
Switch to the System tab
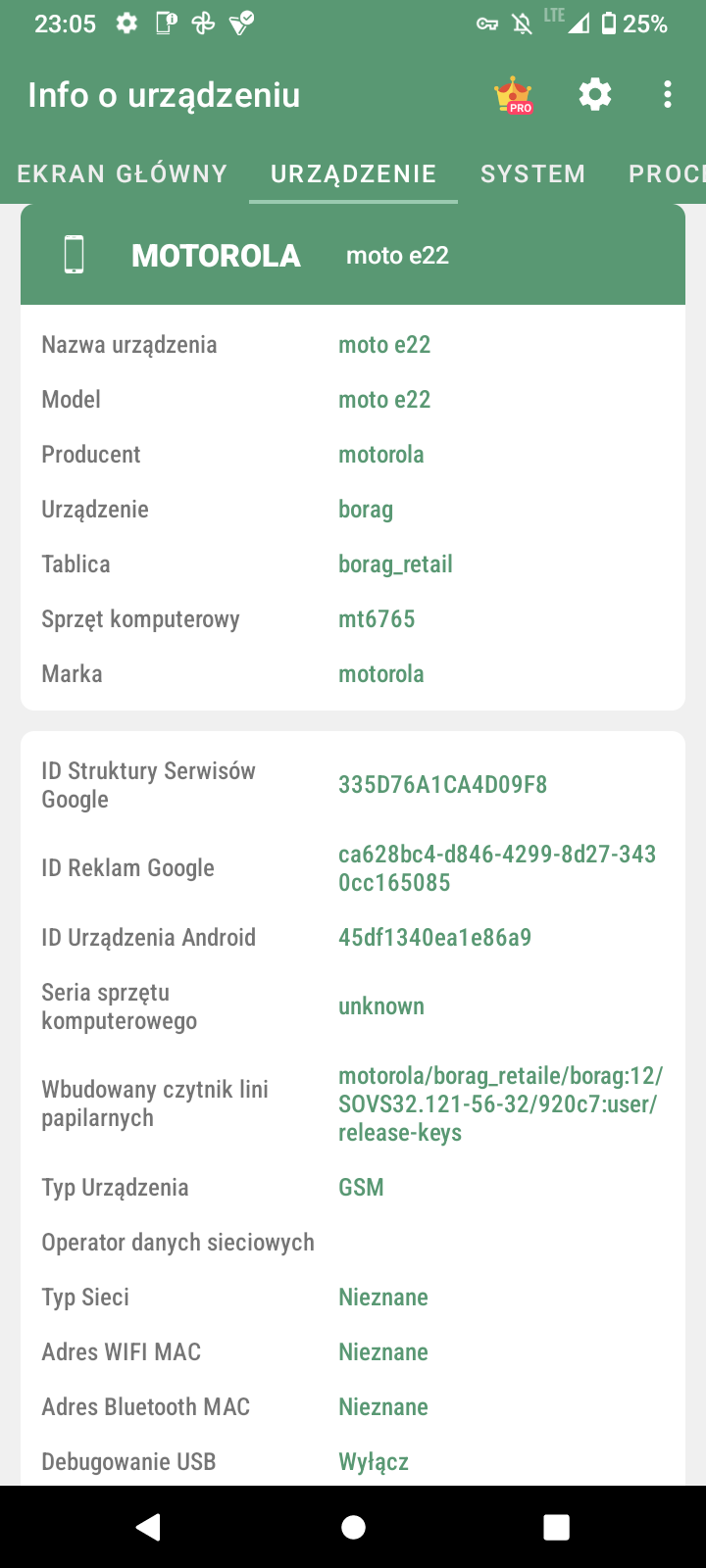point(532,173)
